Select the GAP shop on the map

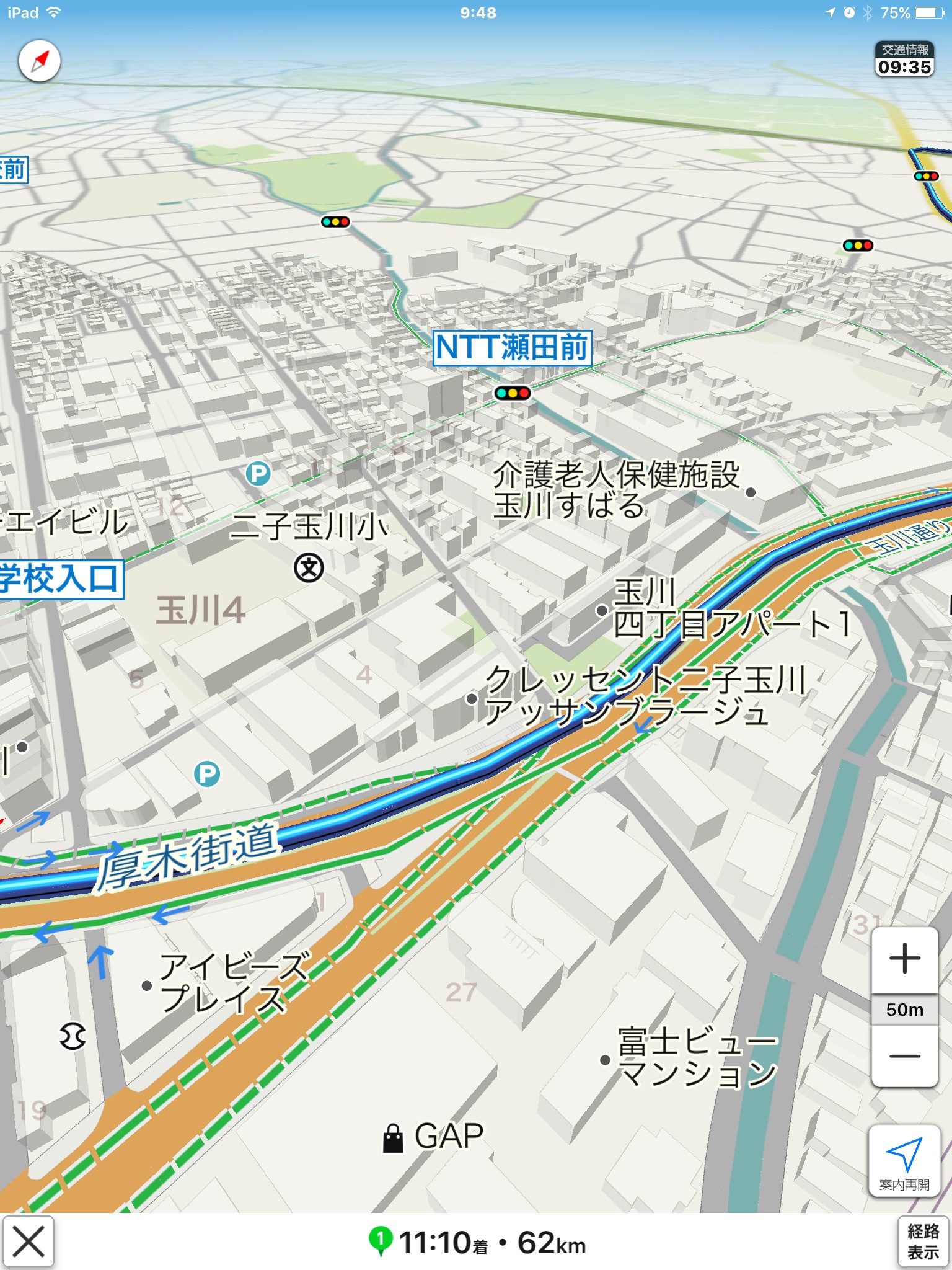433,1137
